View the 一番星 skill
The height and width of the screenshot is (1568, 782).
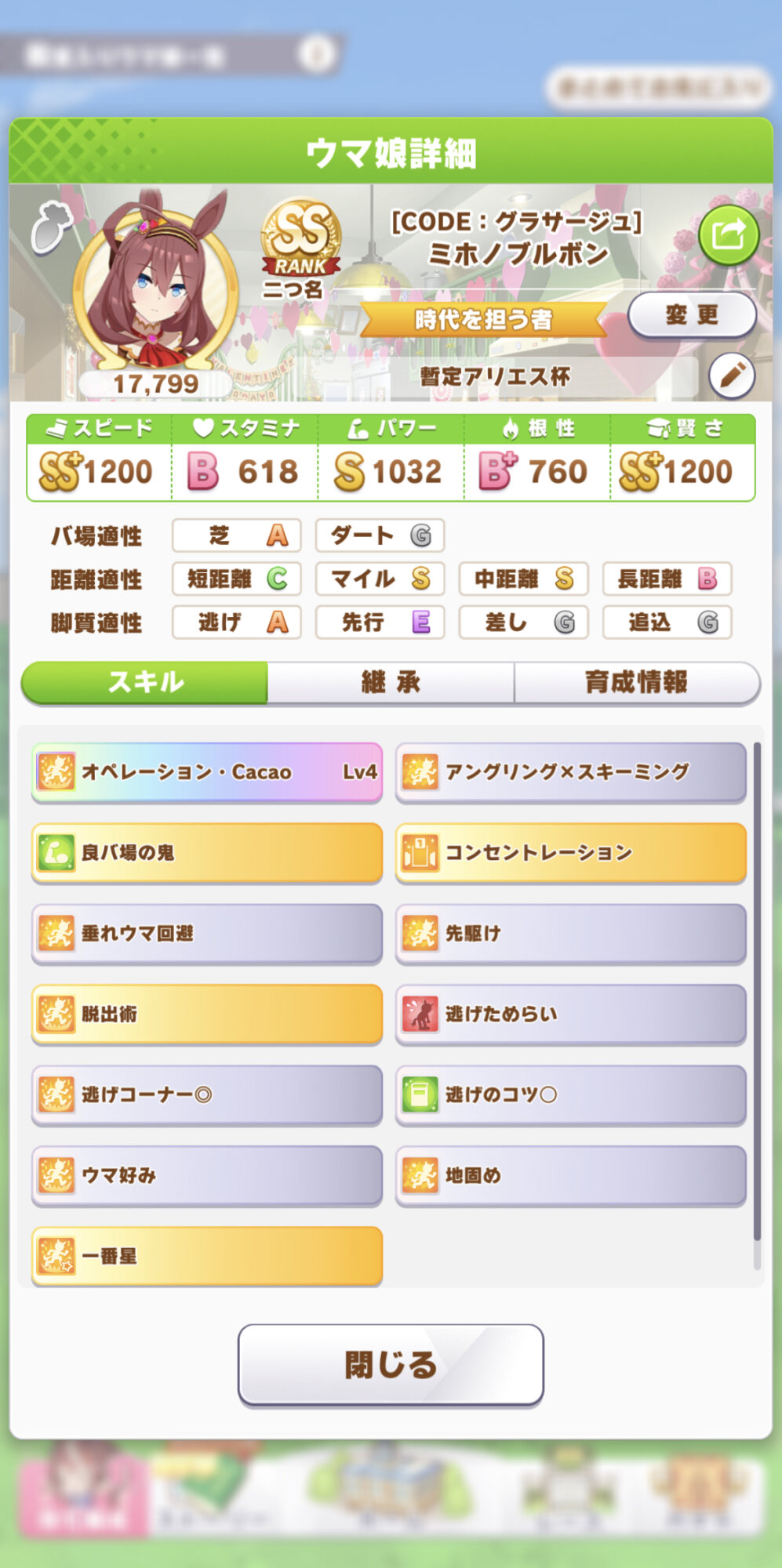click(207, 1257)
